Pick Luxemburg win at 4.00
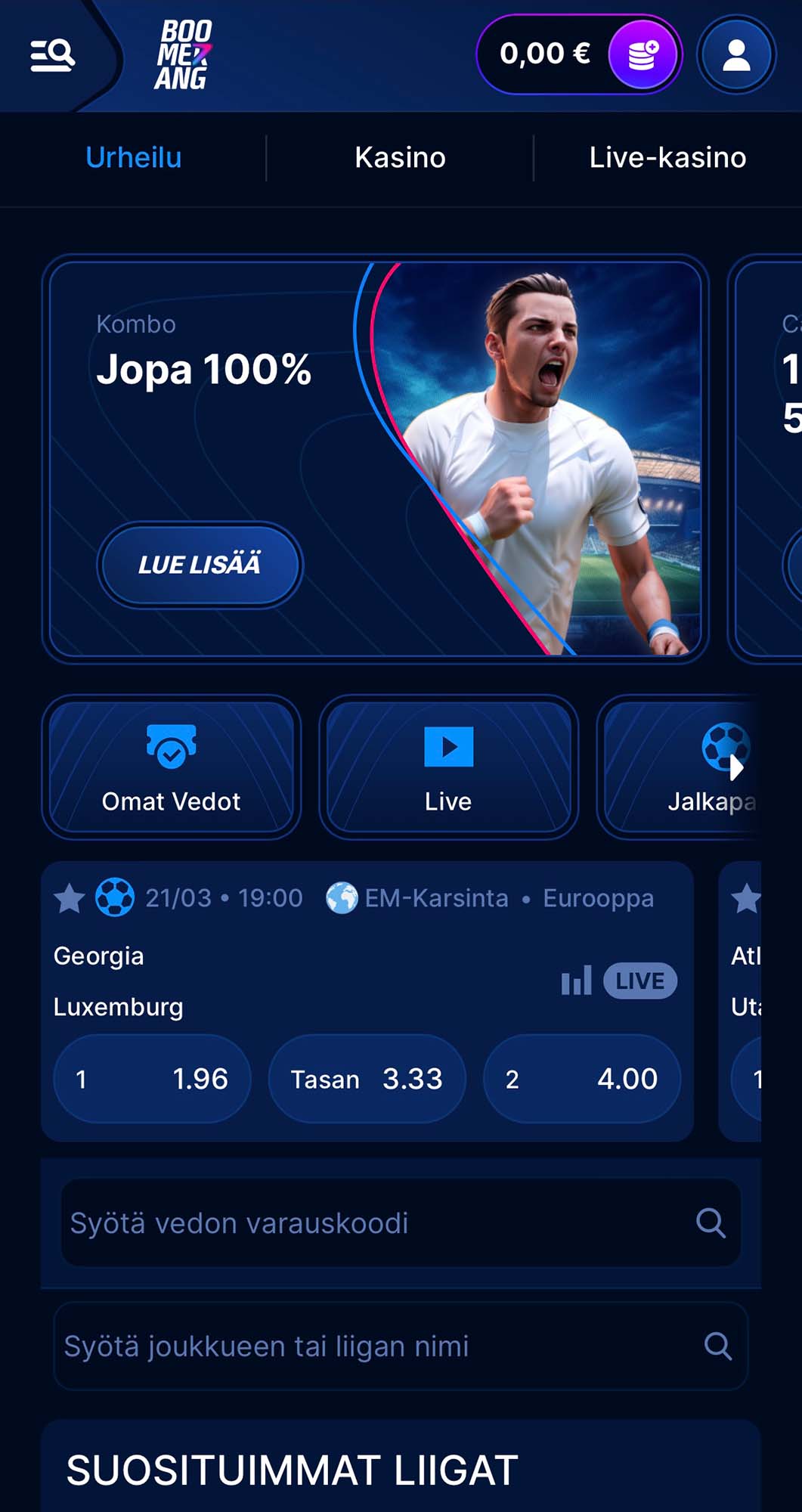The image size is (802, 1512). pos(581,1079)
